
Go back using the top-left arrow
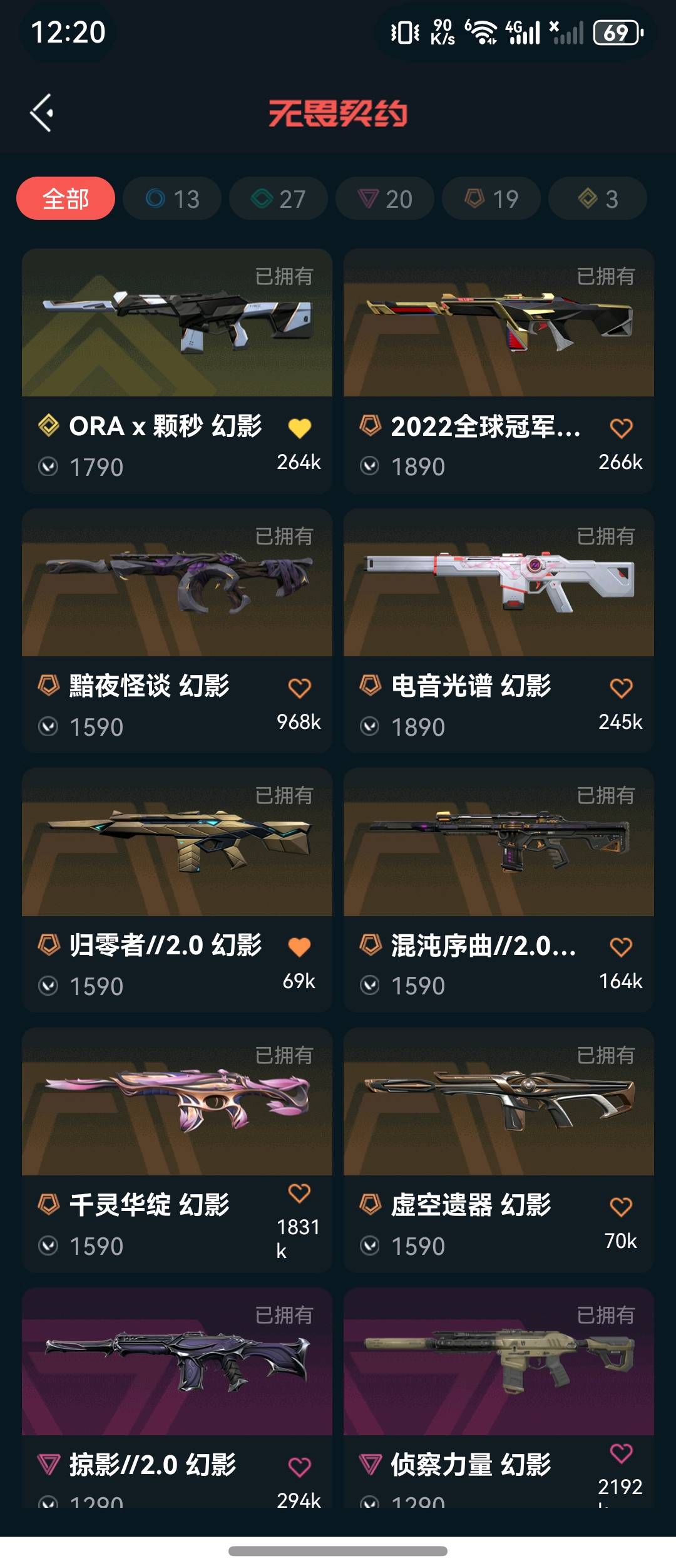[42, 113]
